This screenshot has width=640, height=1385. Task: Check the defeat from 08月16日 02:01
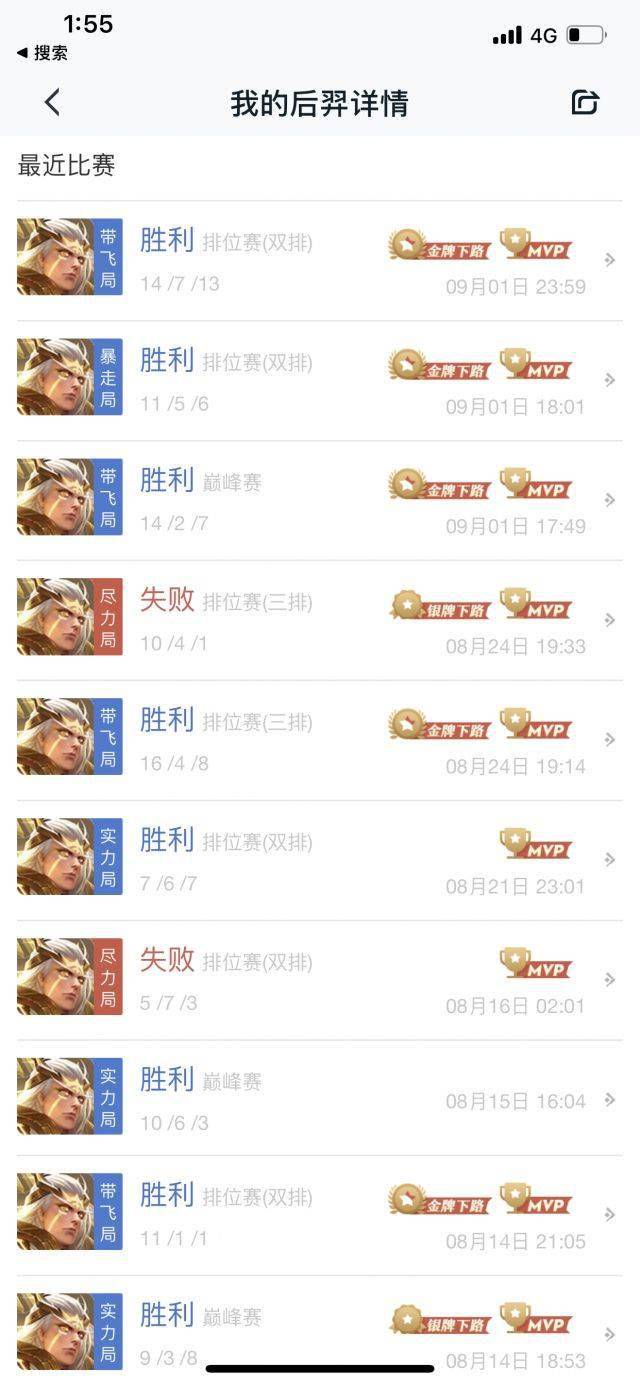(x=320, y=980)
